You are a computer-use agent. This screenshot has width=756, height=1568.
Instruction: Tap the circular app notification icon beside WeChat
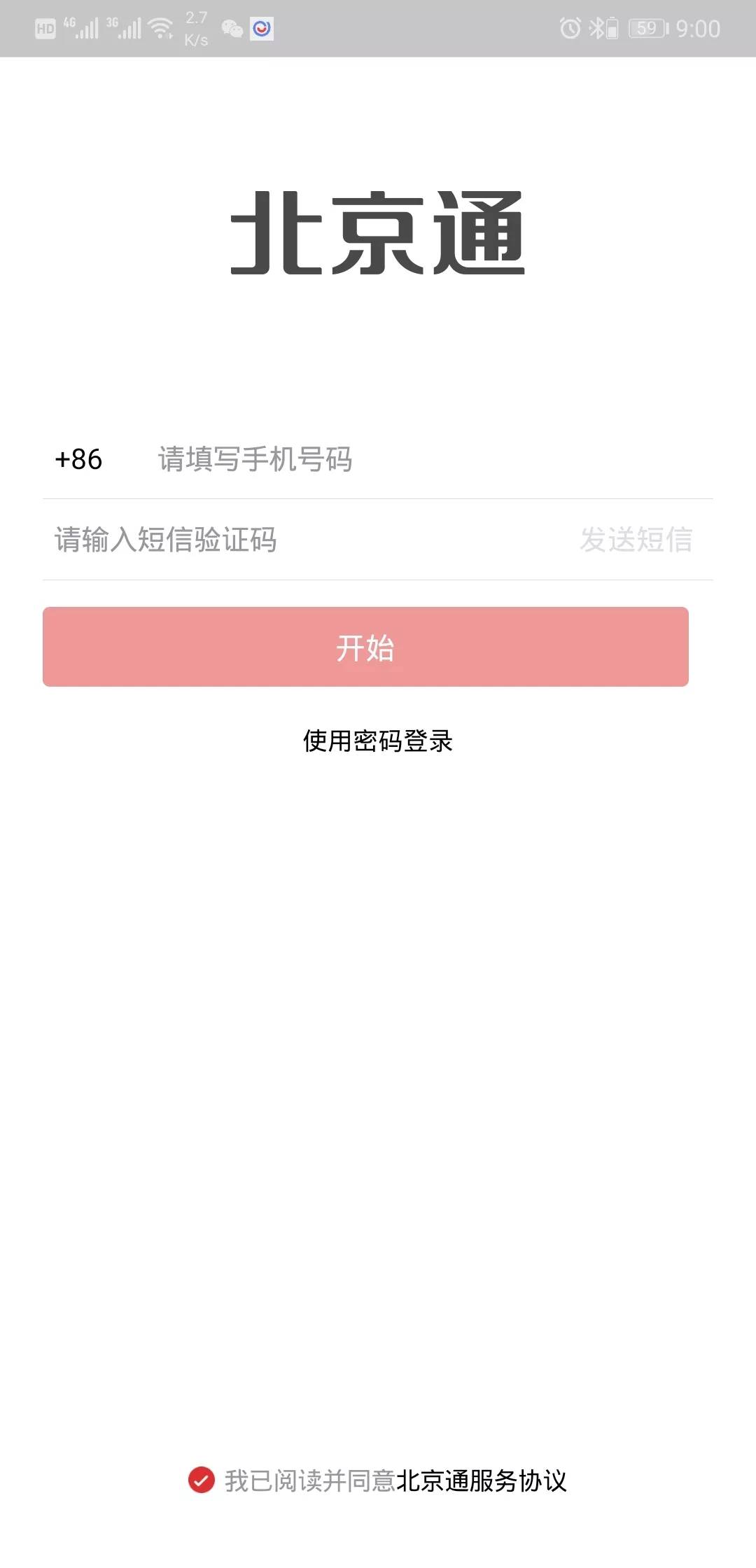(262, 29)
